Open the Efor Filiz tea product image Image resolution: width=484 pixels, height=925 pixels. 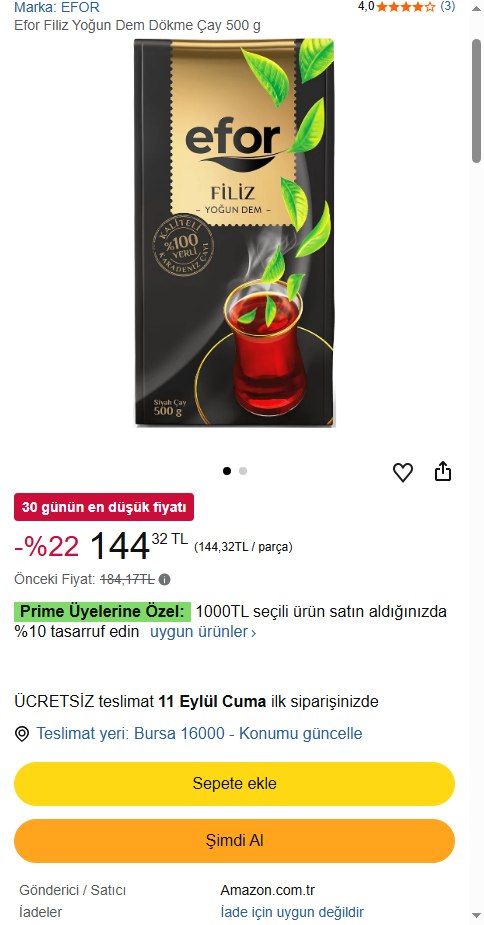[234, 232]
